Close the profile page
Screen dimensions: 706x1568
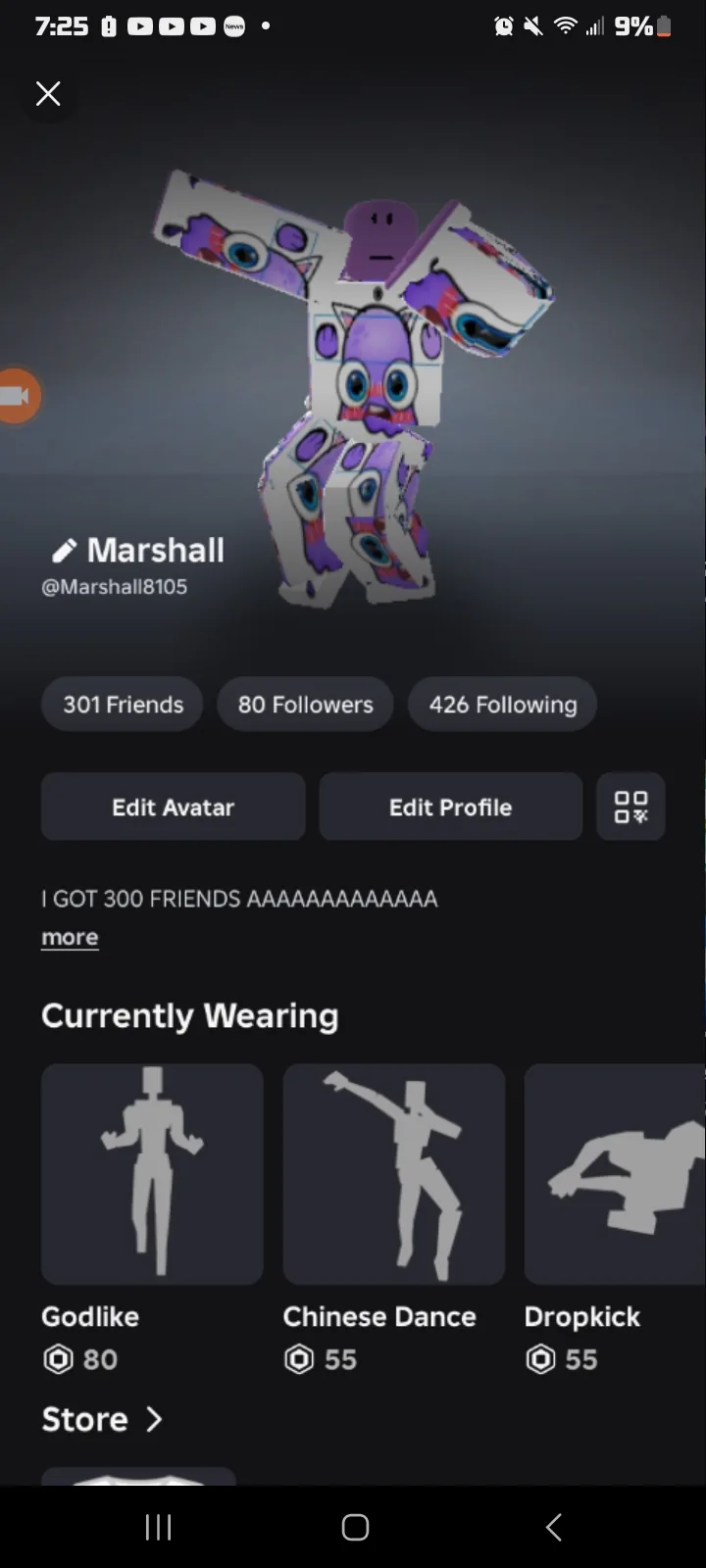click(48, 93)
